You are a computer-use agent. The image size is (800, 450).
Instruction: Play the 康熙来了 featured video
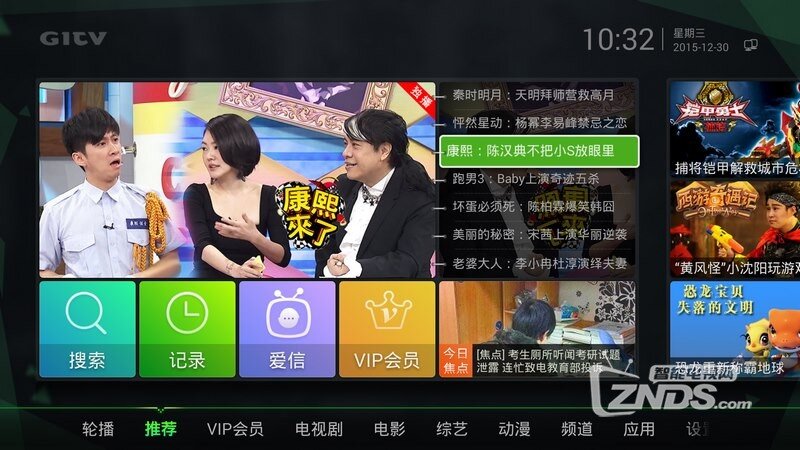[237, 180]
